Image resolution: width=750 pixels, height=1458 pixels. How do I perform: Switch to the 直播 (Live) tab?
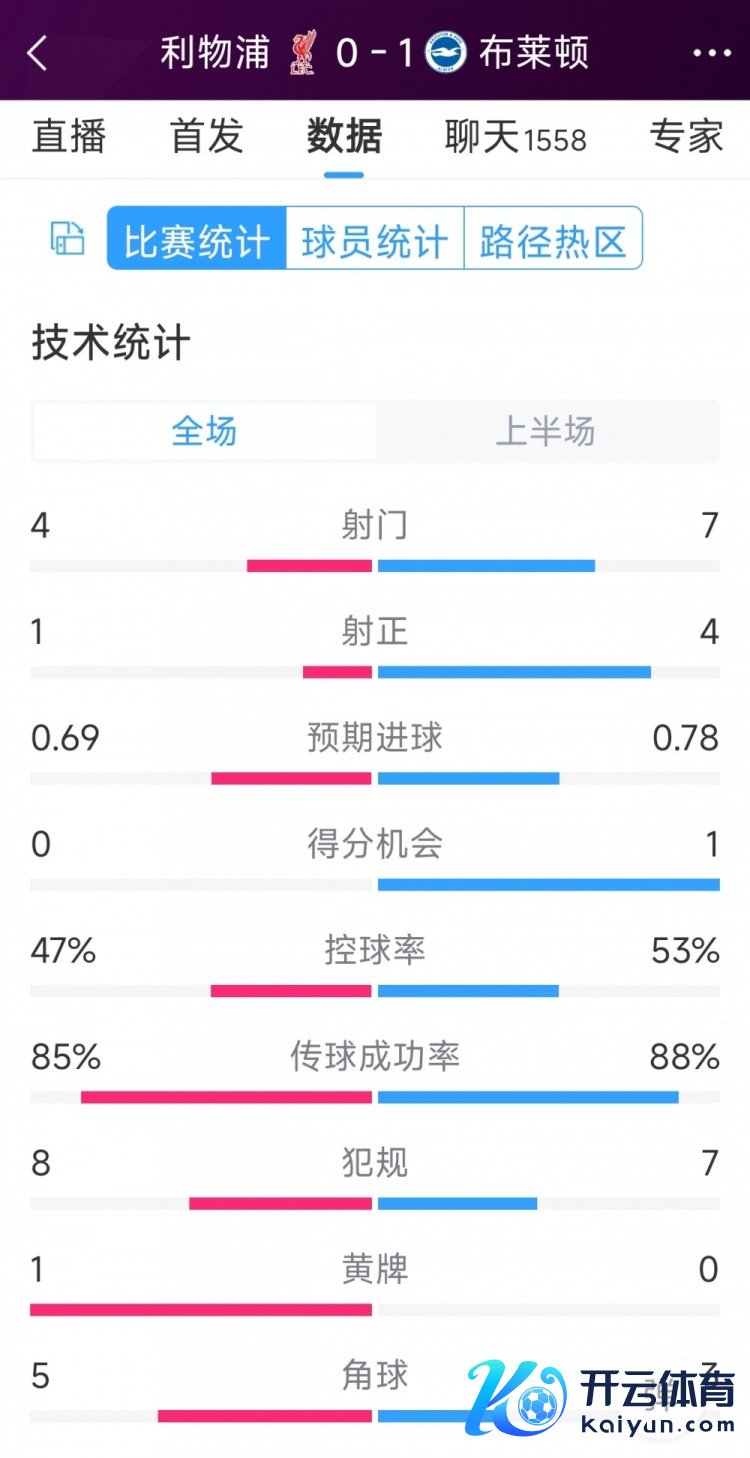[x=68, y=138]
